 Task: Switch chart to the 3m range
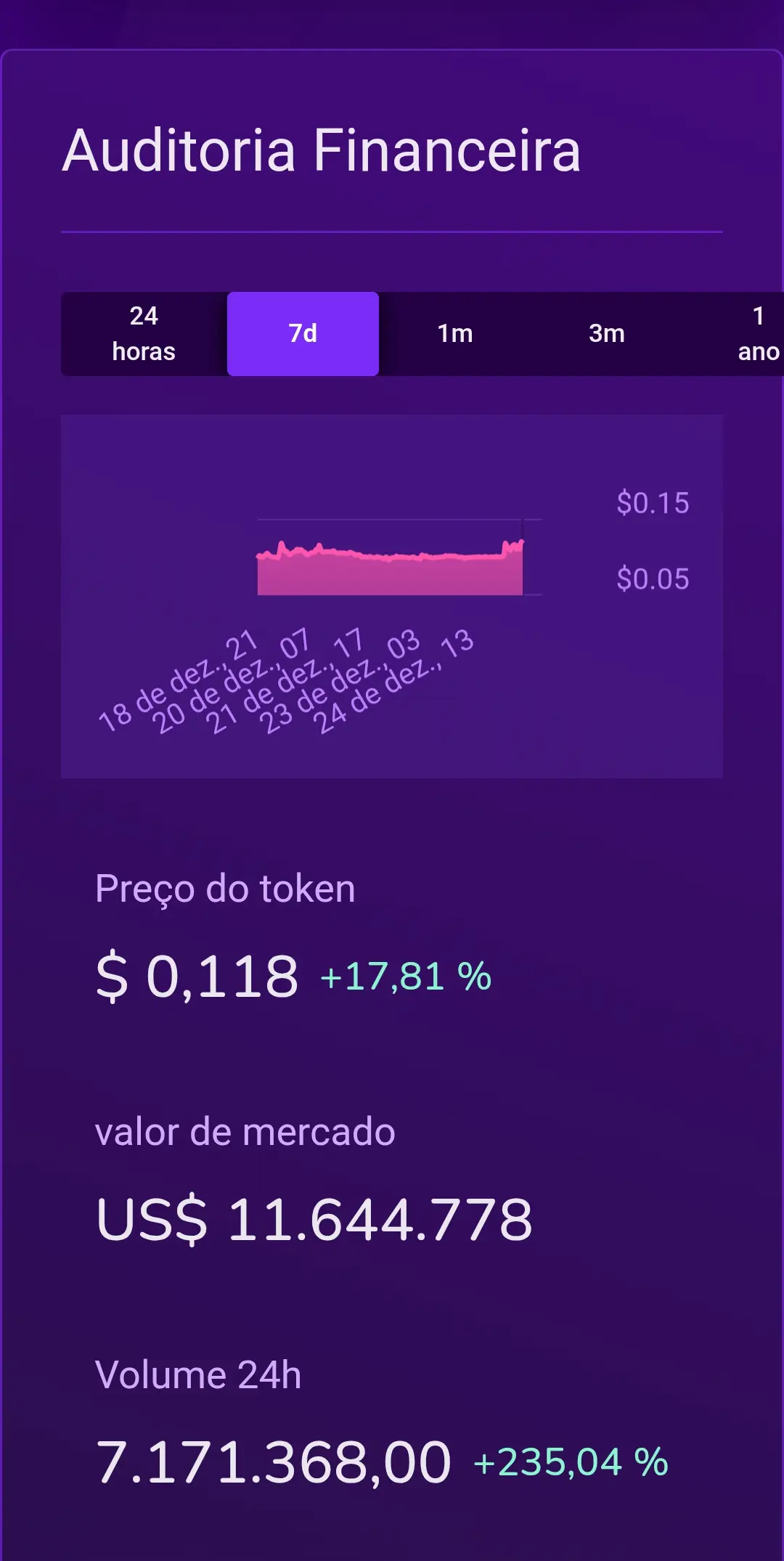coord(607,334)
